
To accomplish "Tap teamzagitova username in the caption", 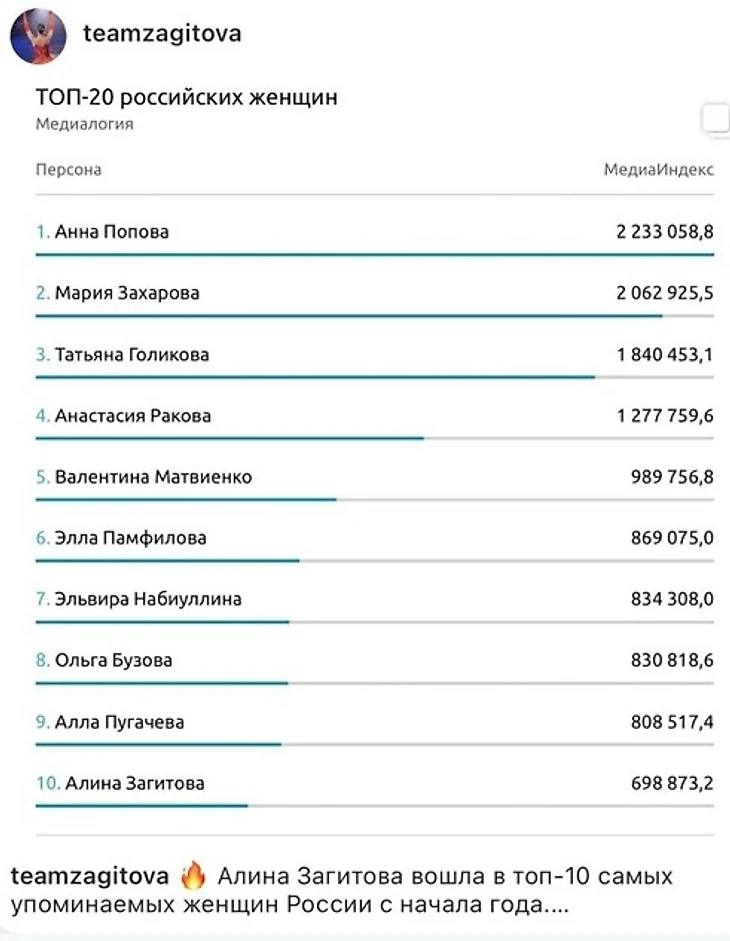I will (x=90, y=877).
